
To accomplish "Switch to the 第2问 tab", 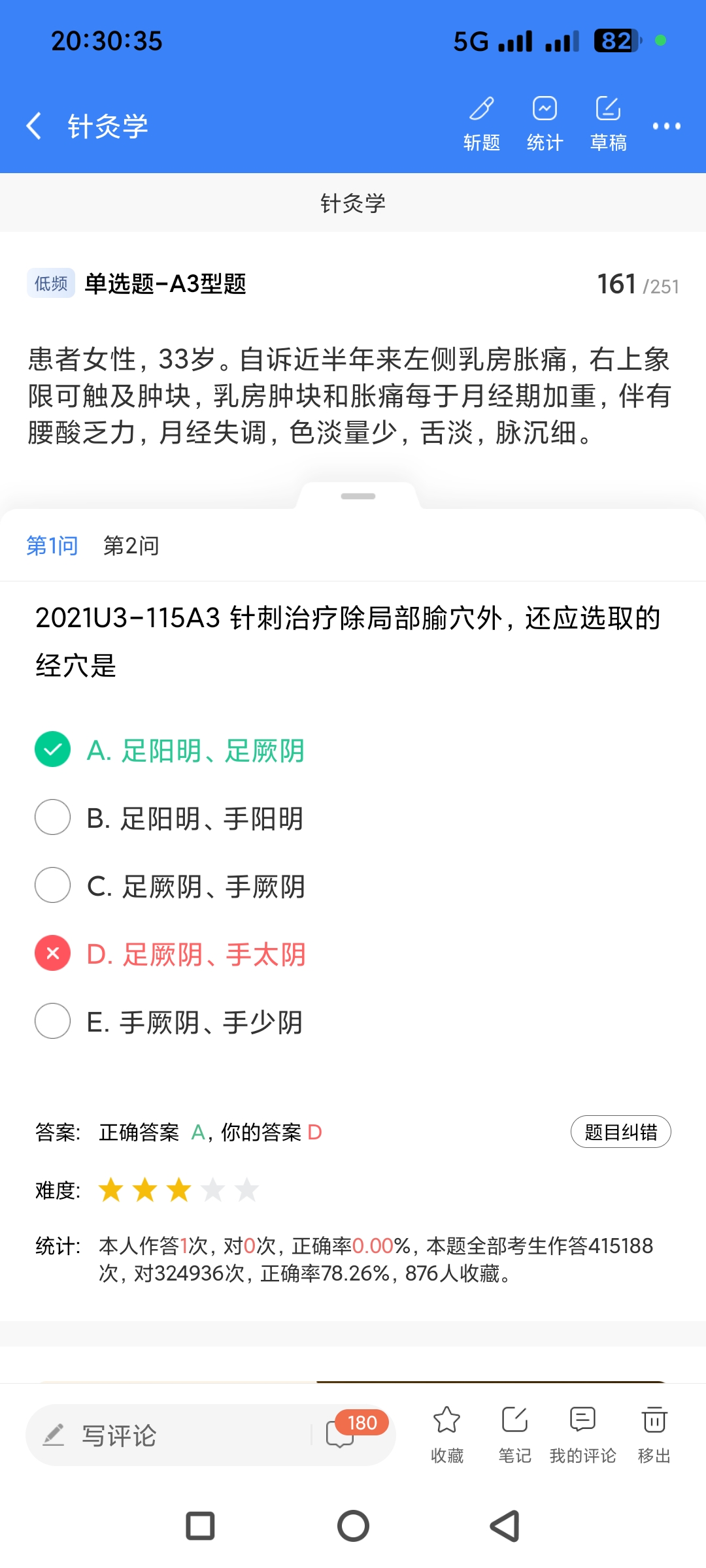I will coord(131,546).
